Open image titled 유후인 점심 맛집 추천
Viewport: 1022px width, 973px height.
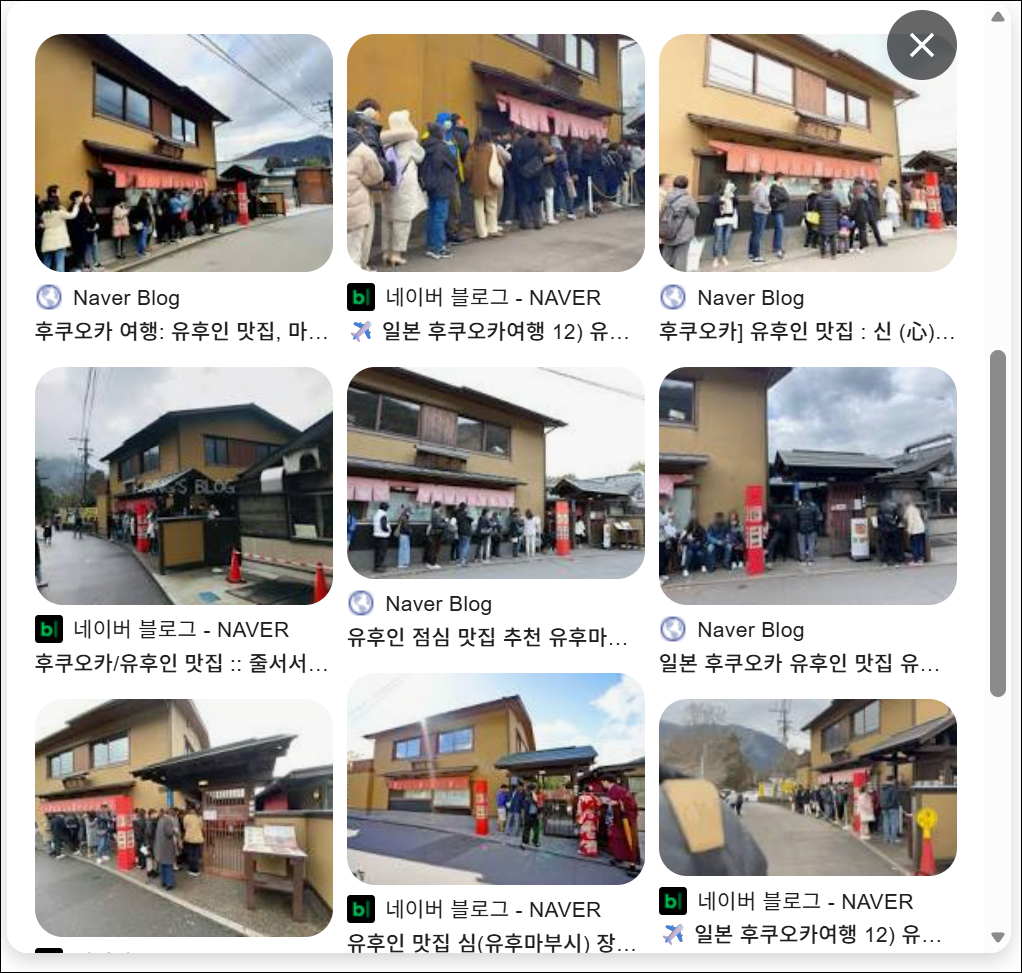(x=495, y=472)
